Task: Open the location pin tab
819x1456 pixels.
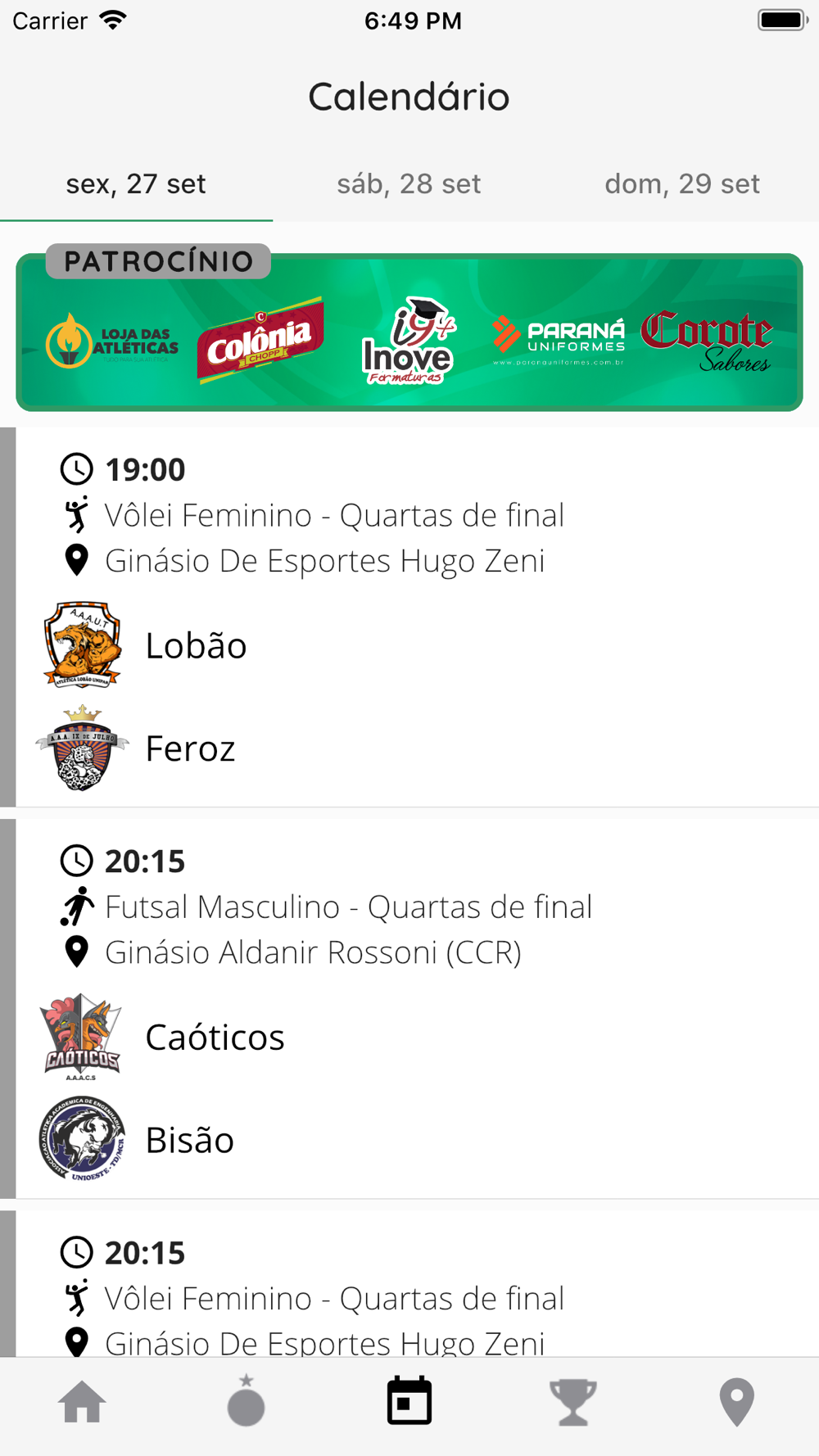Action: [736, 1402]
